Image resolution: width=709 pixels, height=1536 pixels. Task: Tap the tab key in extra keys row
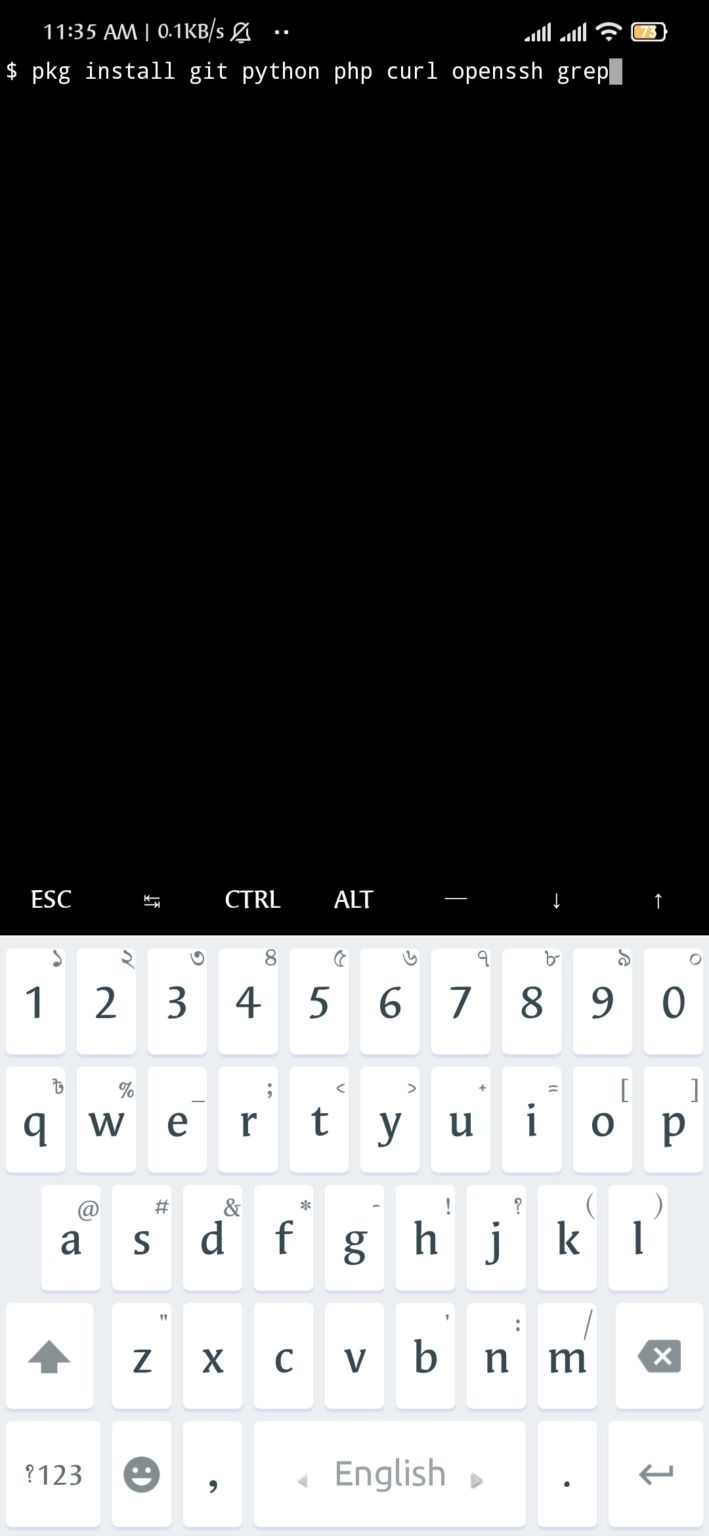click(152, 900)
